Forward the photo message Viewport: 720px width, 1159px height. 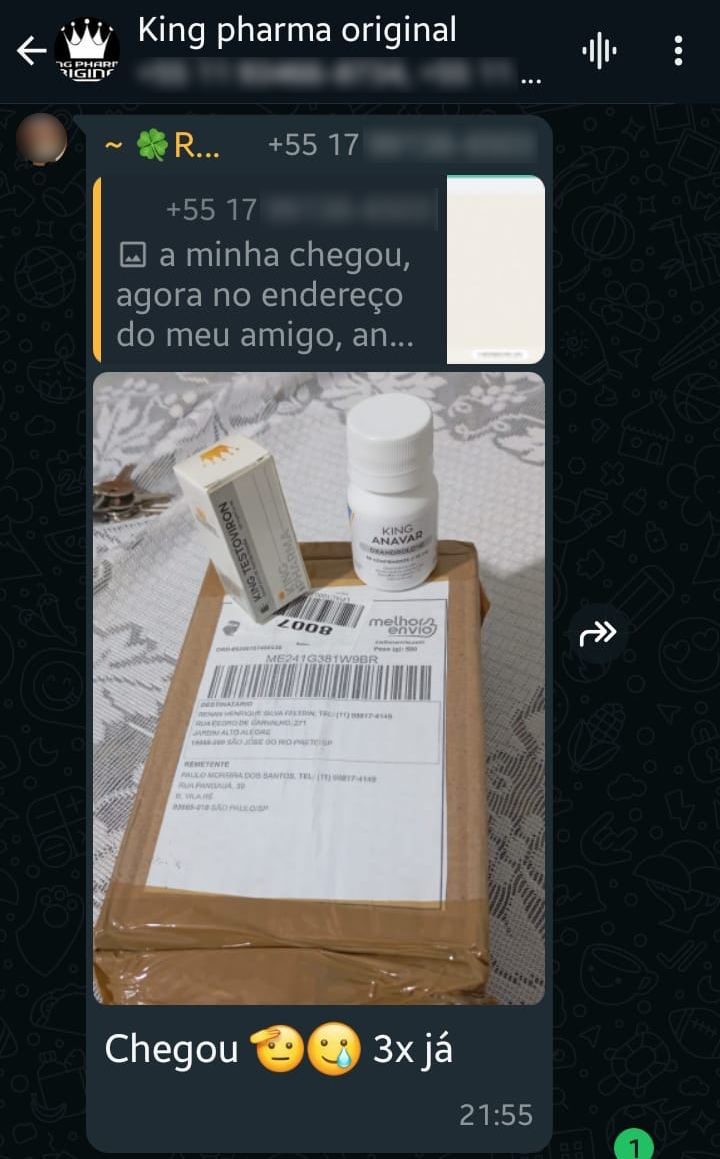pos(597,633)
